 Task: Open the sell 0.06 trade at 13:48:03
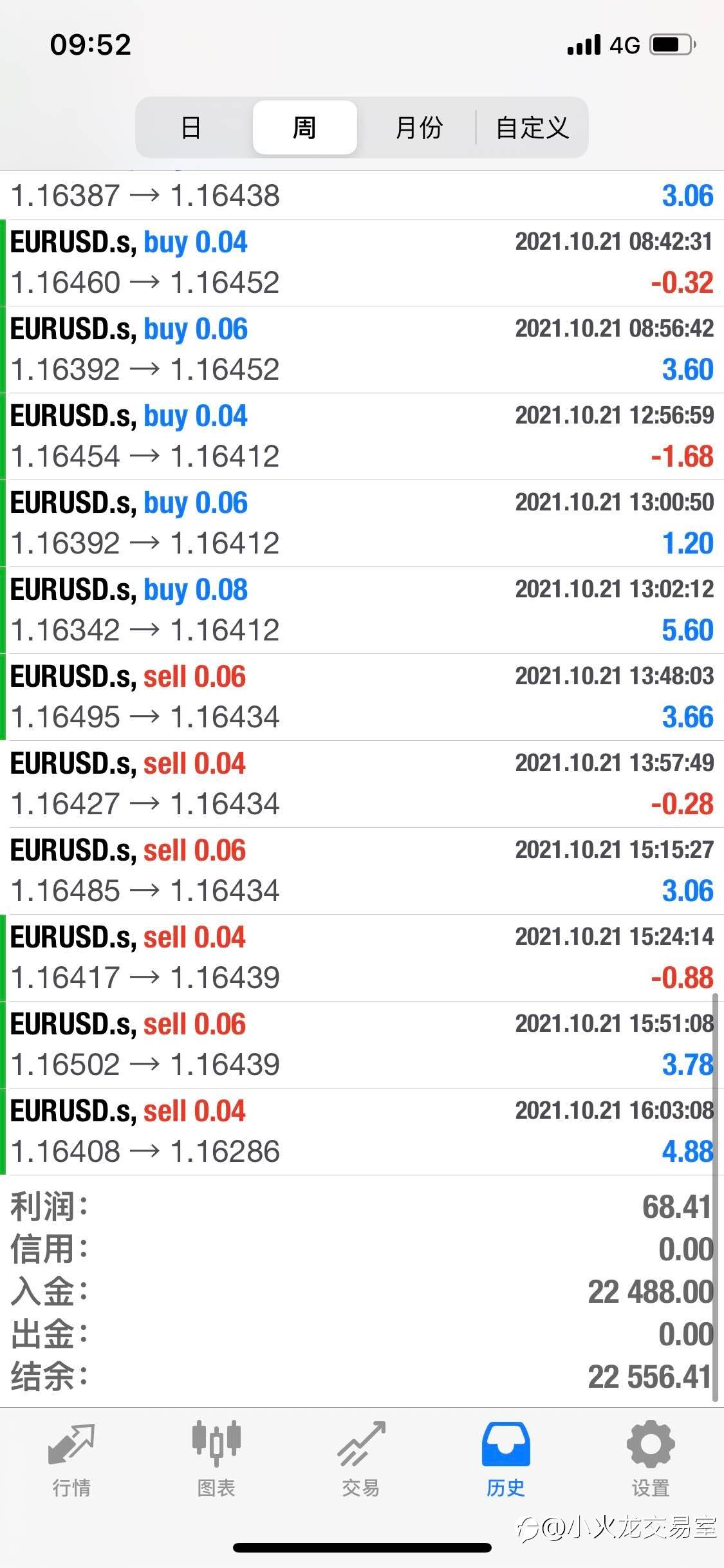[362, 697]
